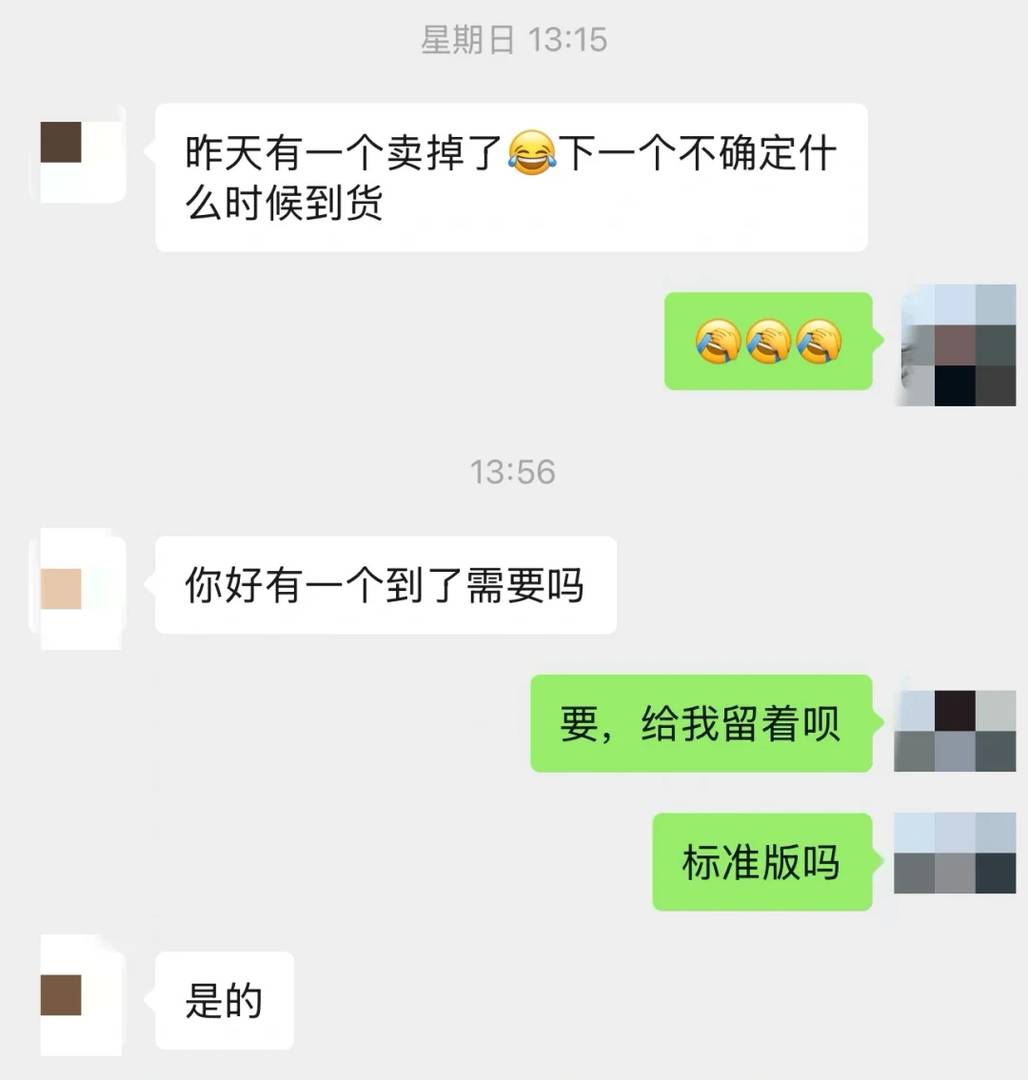Open my avatar next to 要，给我留着呗
Screen dimensions: 1028x1080
[x=955, y=731]
